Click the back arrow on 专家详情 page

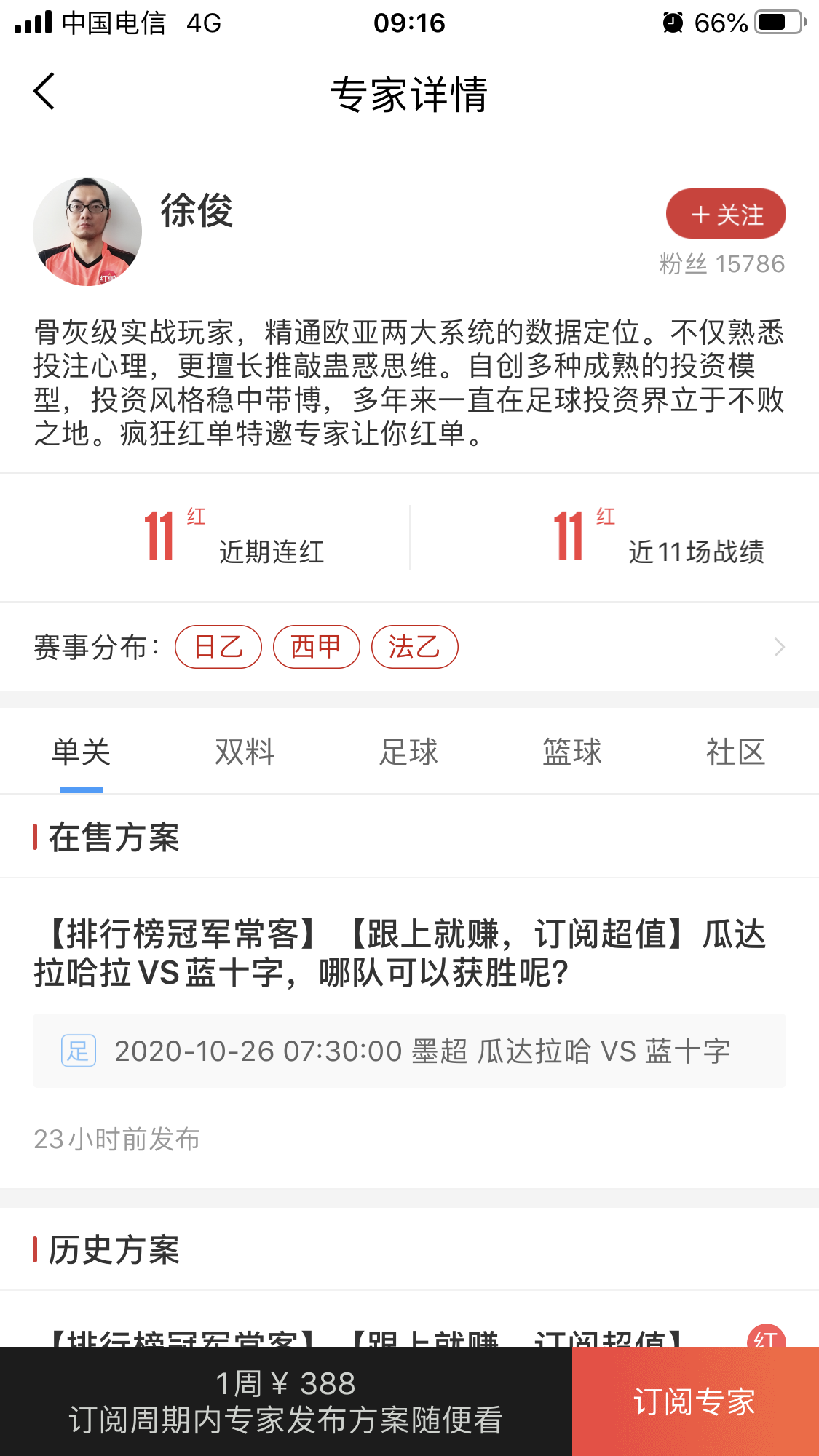pyautogui.click(x=44, y=92)
